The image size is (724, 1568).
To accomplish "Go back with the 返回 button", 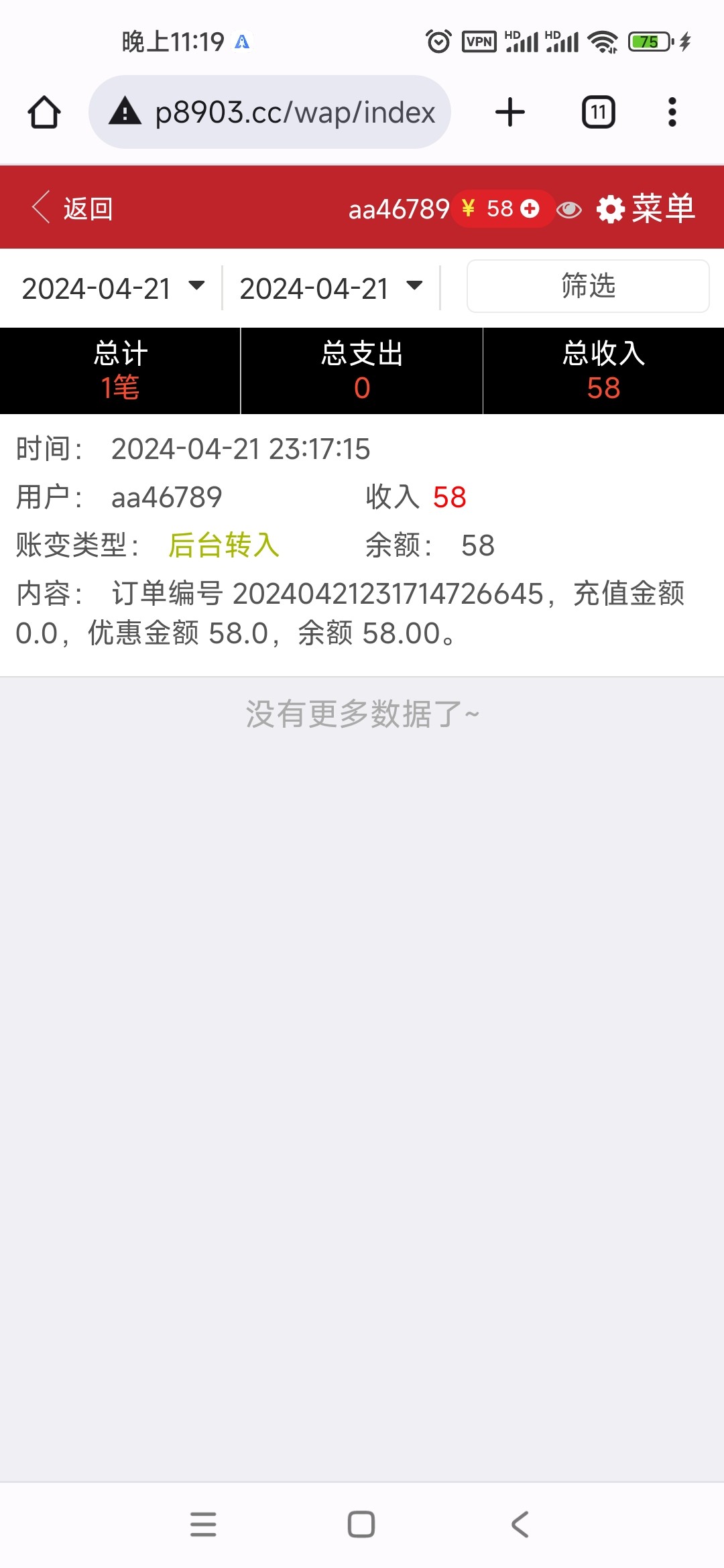I will pos(72,208).
